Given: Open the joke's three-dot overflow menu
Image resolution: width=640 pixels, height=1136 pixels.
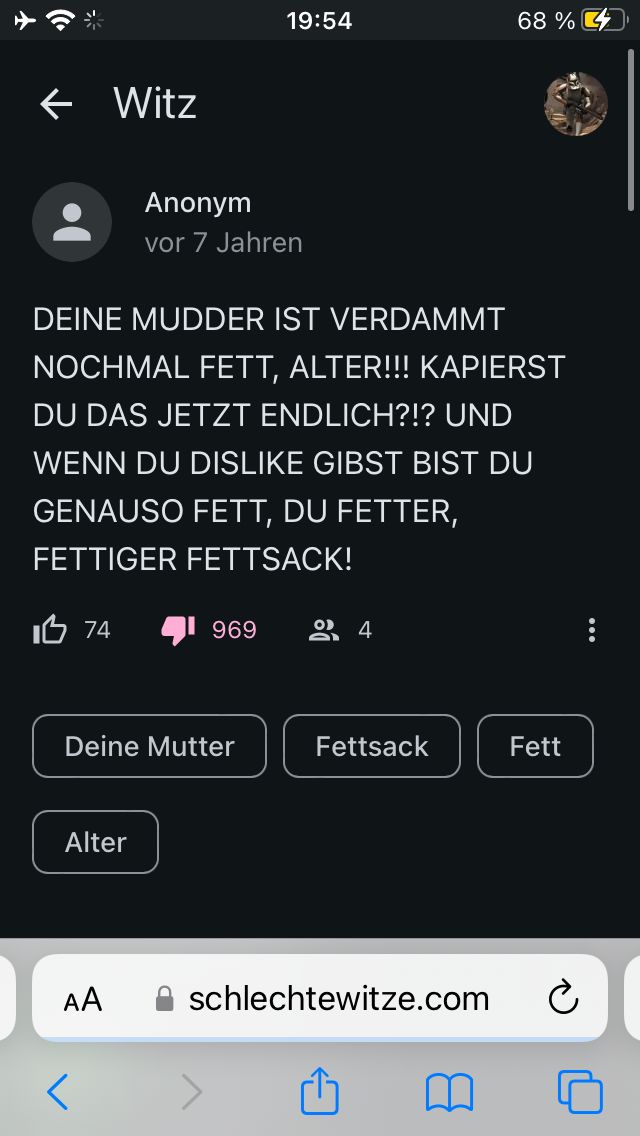Looking at the screenshot, I should click(x=592, y=630).
